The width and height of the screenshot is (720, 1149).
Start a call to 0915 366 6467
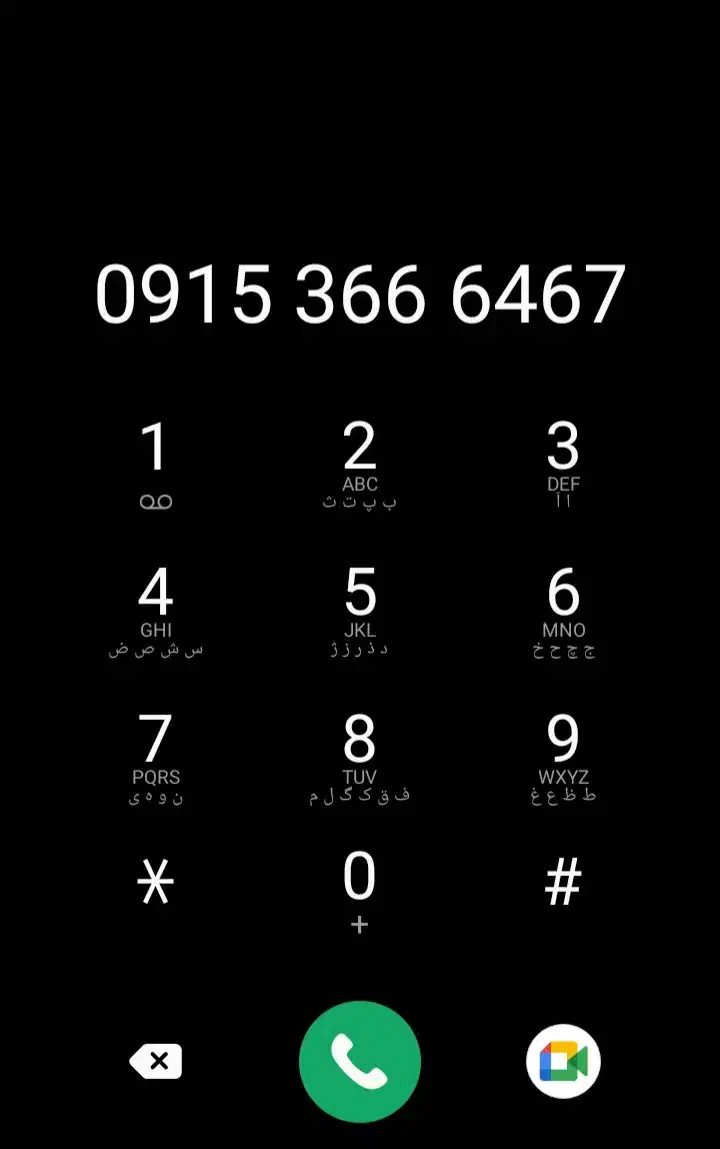[x=360, y=1062]
